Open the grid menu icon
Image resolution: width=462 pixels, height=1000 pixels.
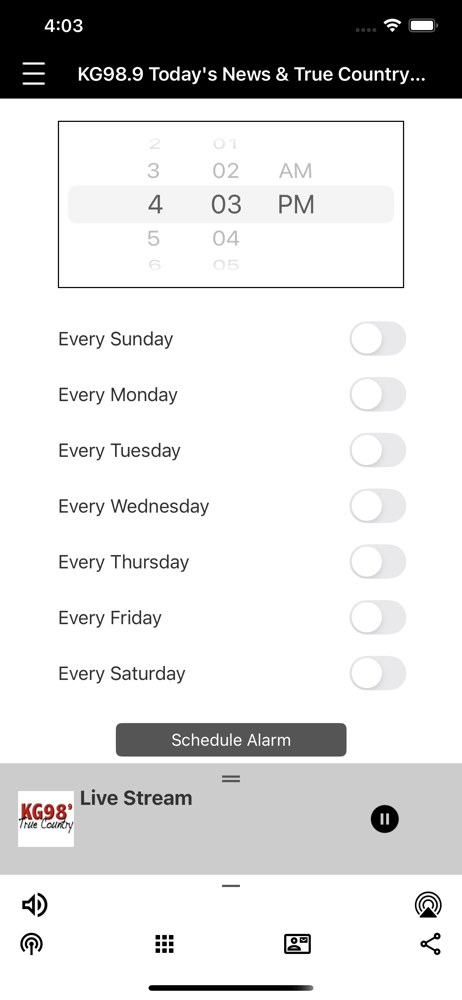coord(165,944)
